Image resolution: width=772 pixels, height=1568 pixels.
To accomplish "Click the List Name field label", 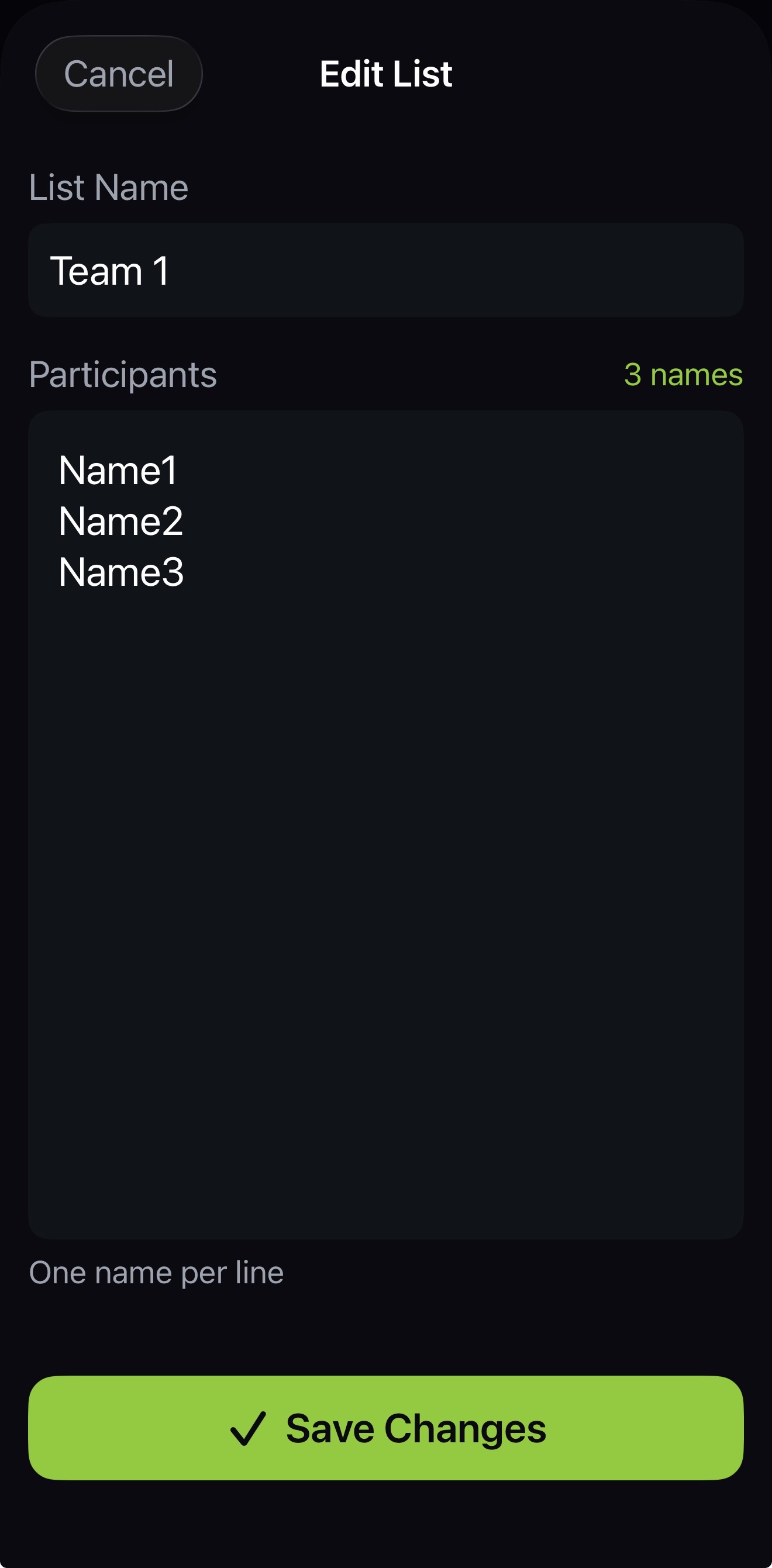I will 109,188.
